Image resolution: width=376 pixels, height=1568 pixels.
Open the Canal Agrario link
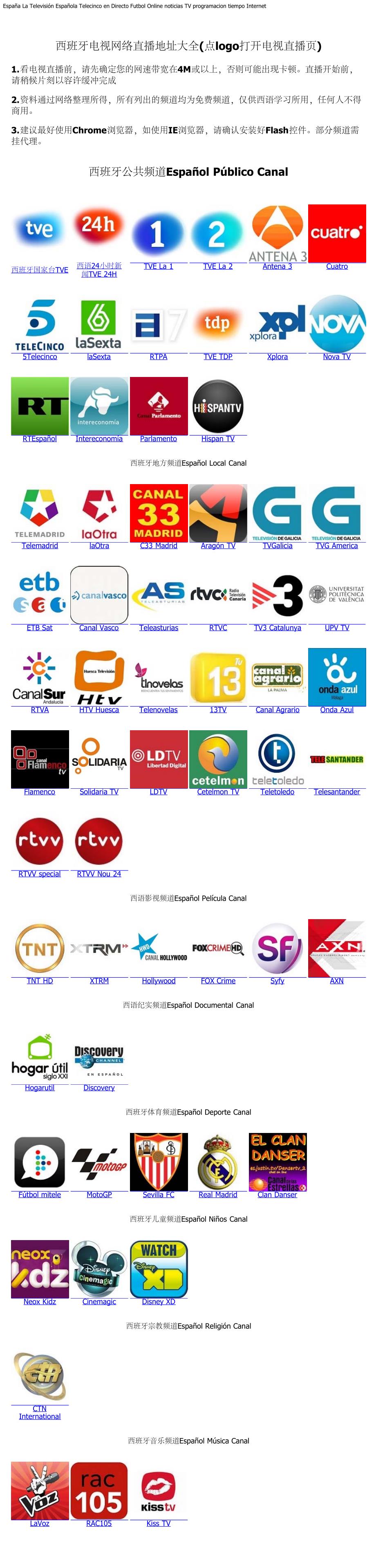[x=277, y=710]
